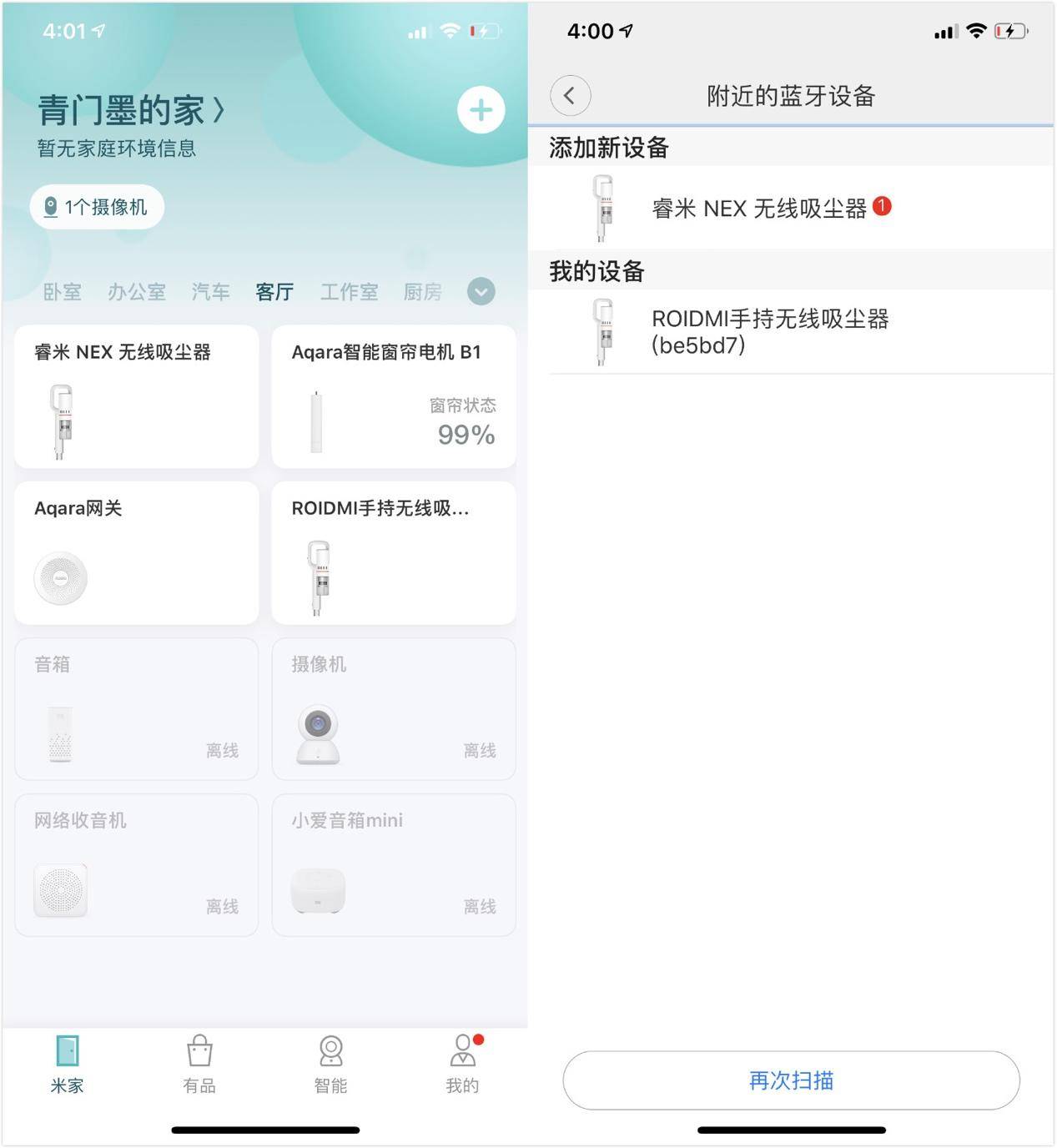Tap the Aqara网关 gateway device icon
The image size is (1057, 1148).
pos(61,577)
